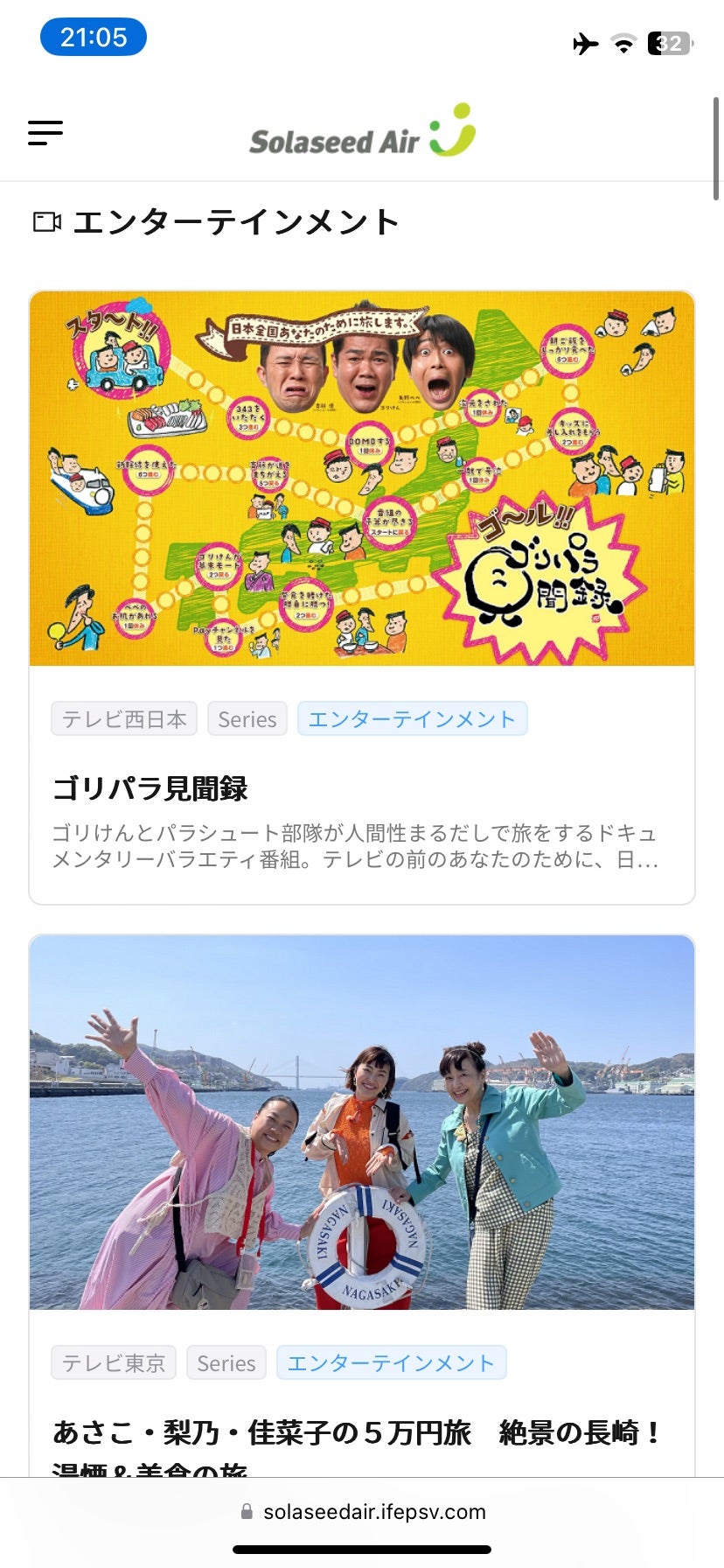The width and height of the screenshot is (724, 1568).
Task: Open the hamburger menu
Action: coord(45,133)
